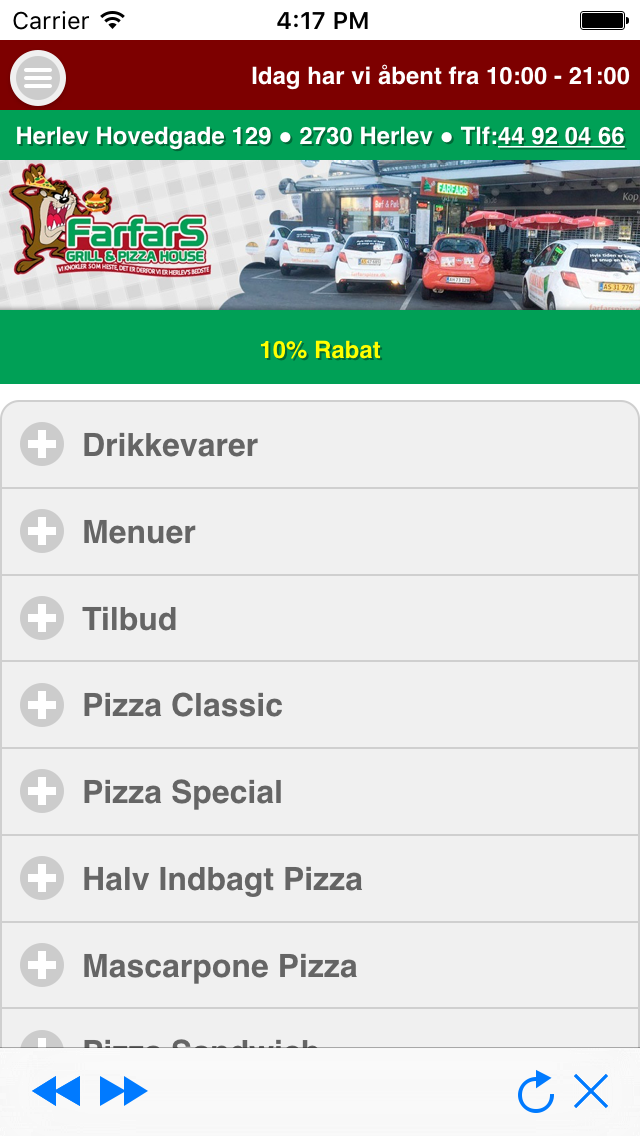
Task: Open the Mascarpone Pizza category
Action: (320, 966)
